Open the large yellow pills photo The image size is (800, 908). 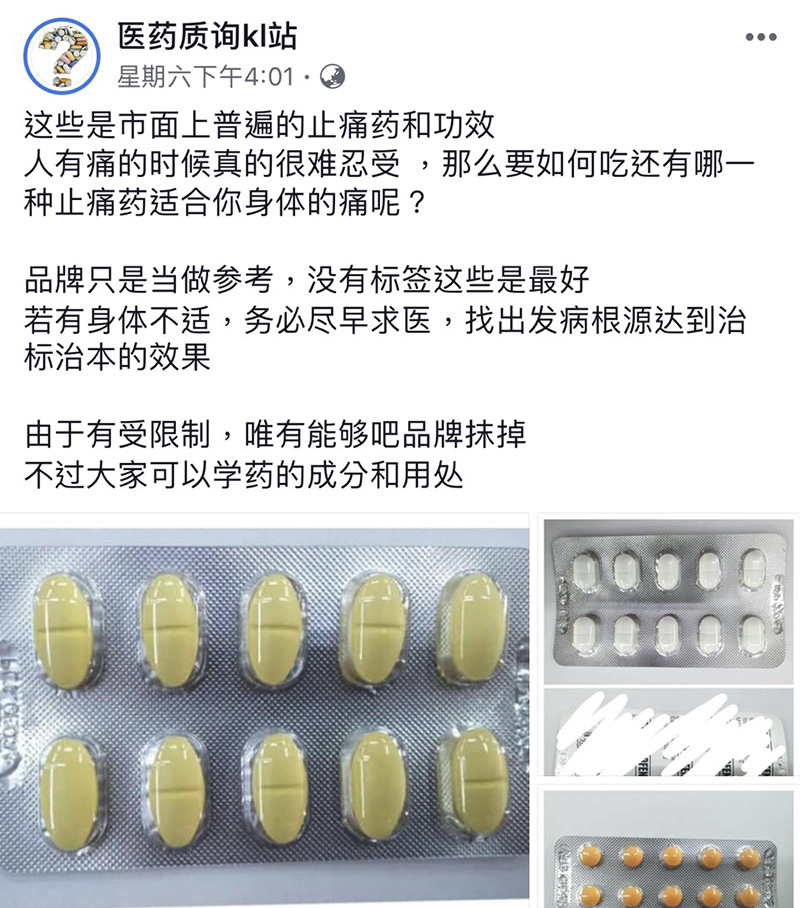pos(264,710)
